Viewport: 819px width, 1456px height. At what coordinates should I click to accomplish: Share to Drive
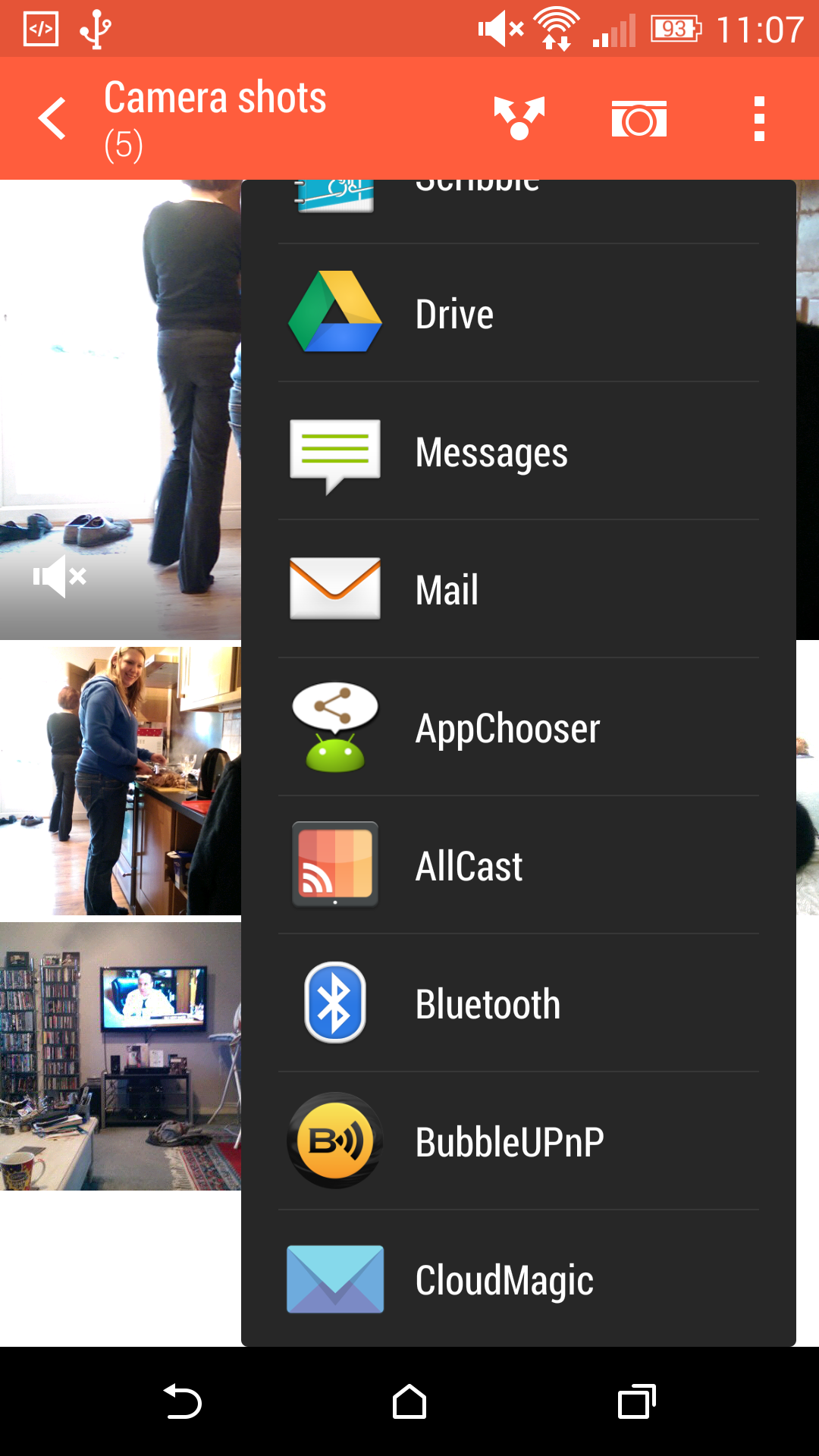(x=519, y=313)
